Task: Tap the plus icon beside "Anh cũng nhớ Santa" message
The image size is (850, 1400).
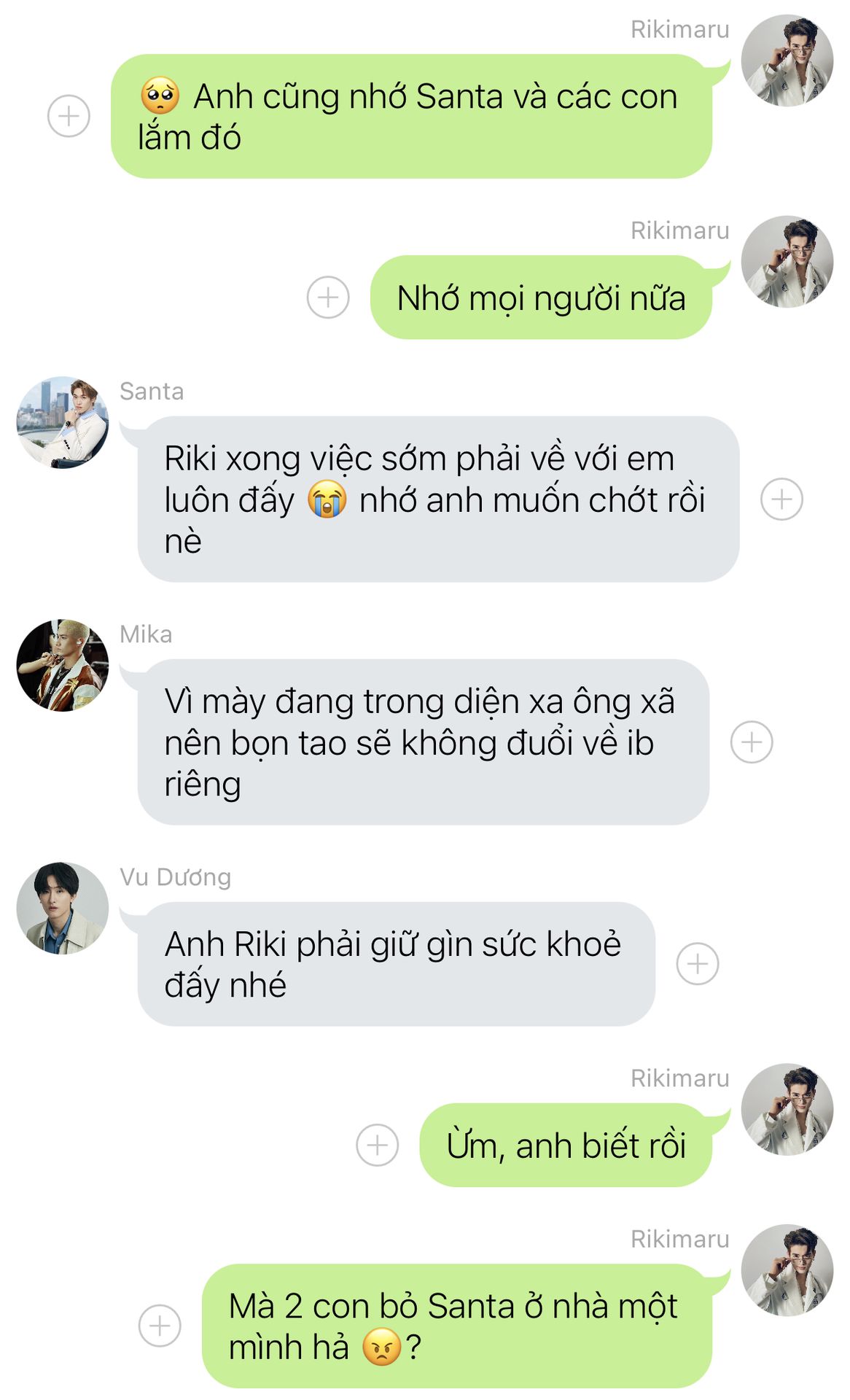Action: pyautogui.click(x=69, y=116)
